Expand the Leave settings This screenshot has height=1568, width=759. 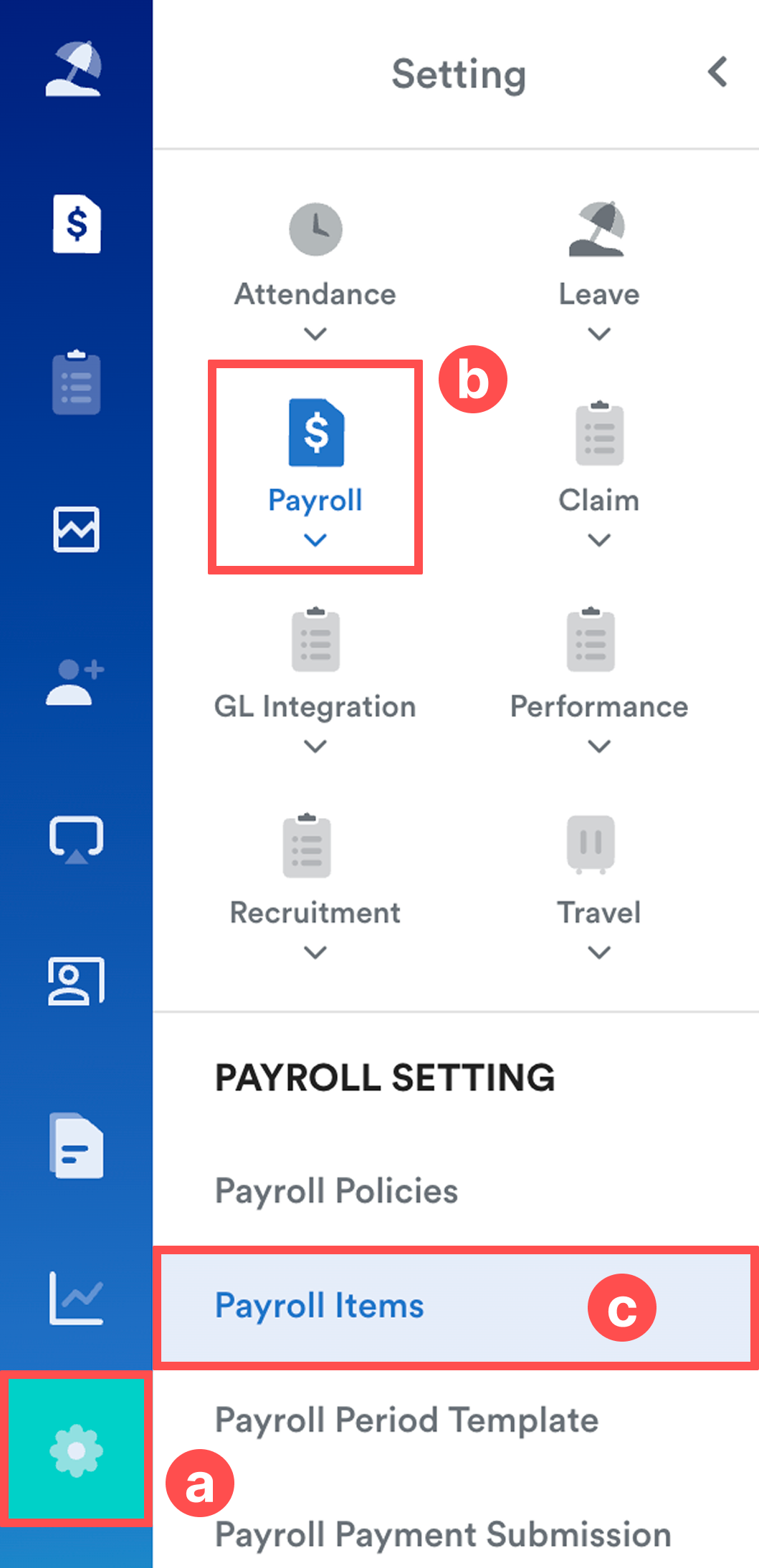pyautogui.click(x=599, y=271)
